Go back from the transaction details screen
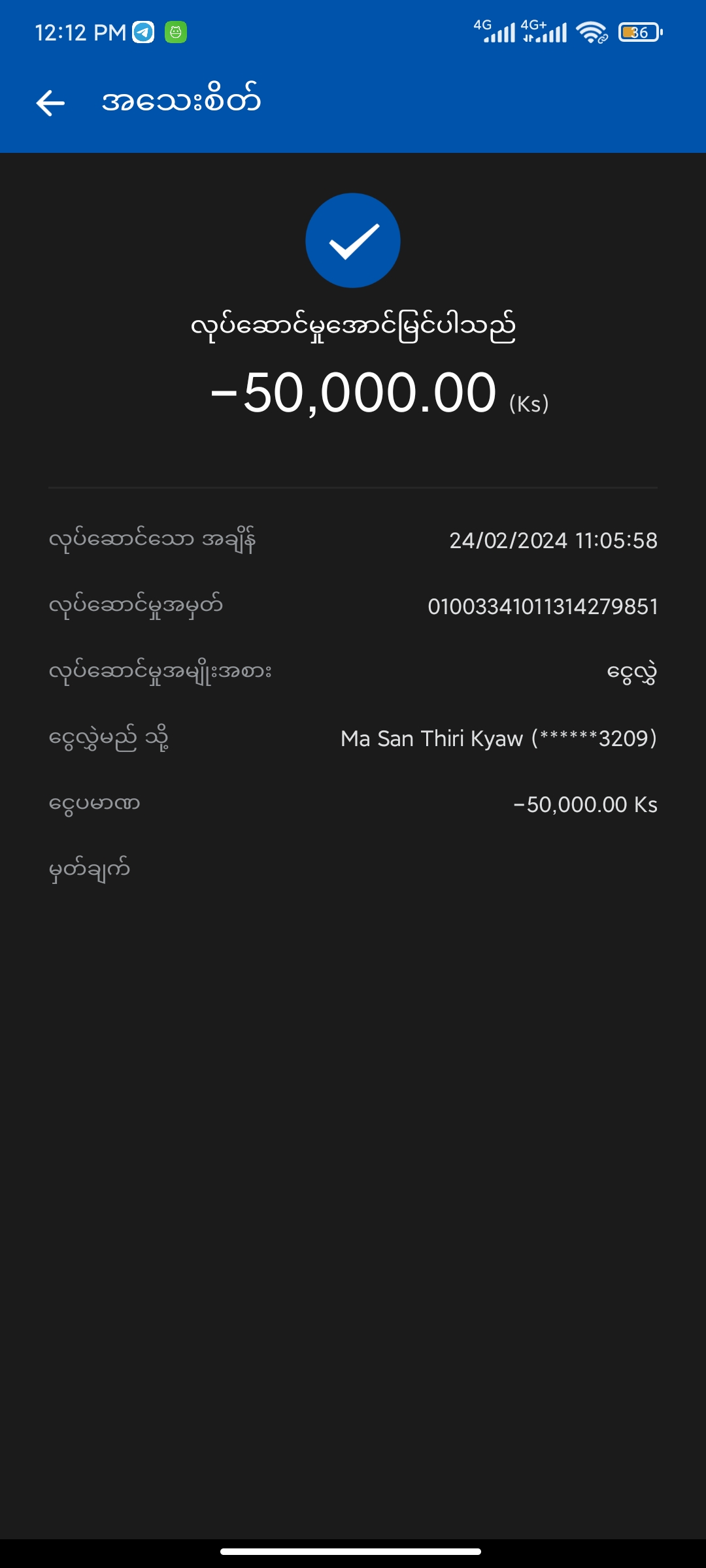 [x=50, y=103]
